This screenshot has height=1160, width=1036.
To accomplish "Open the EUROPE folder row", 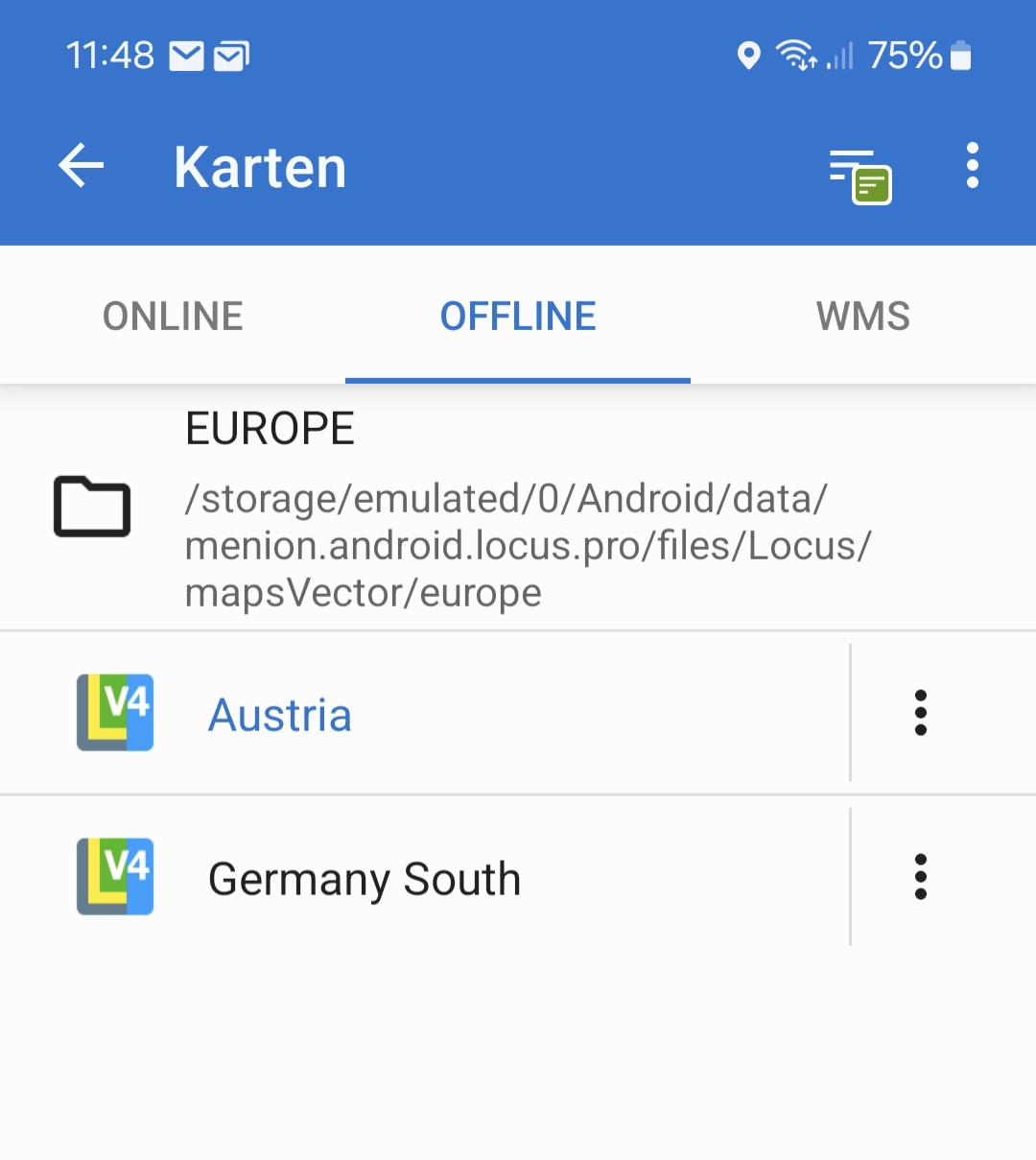I will (518, 509).
